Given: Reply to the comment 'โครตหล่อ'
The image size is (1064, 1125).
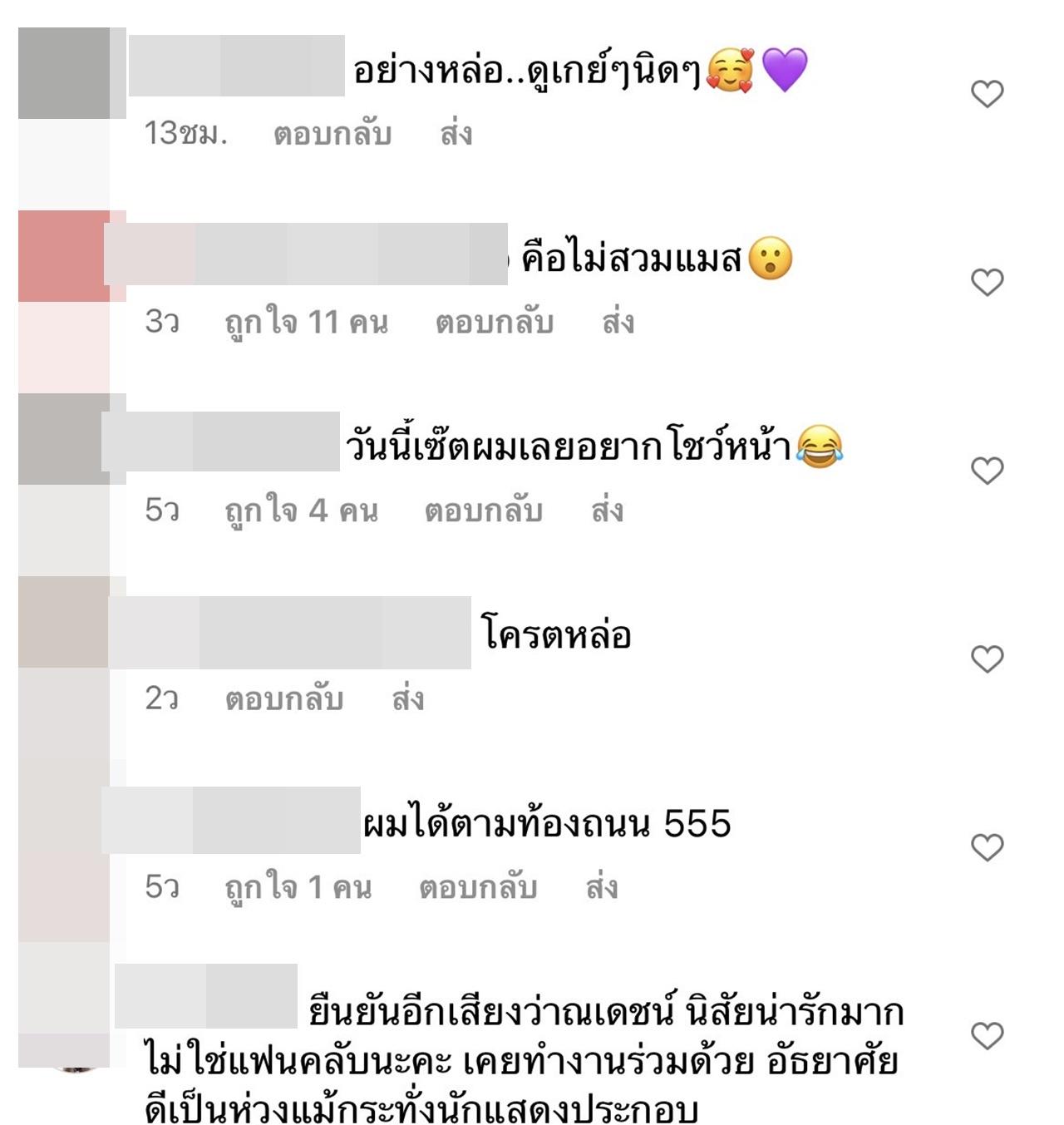Looking at the screenshot, I should tap(284, 699).
